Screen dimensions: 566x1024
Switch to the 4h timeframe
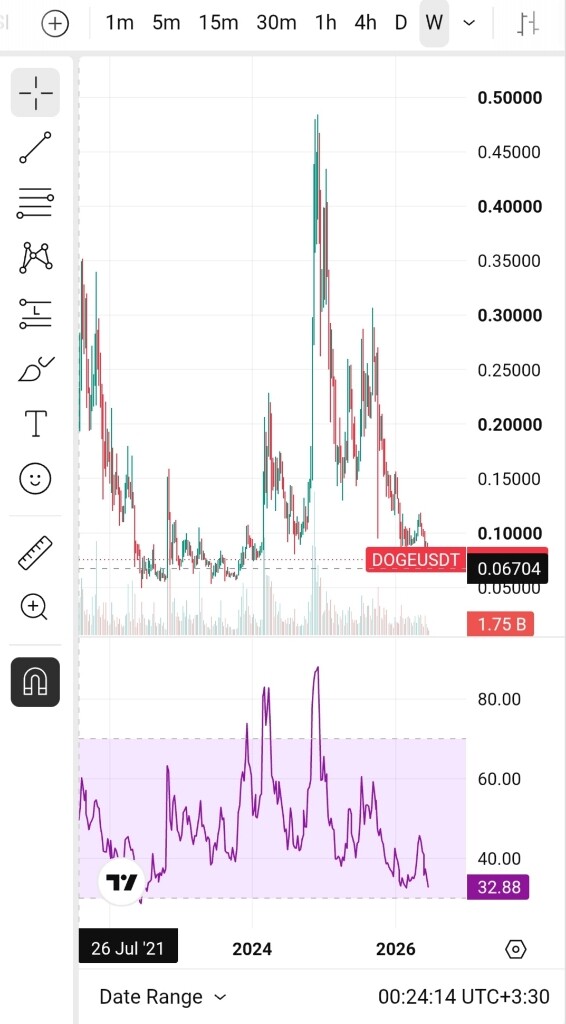[x=366, y=23]
